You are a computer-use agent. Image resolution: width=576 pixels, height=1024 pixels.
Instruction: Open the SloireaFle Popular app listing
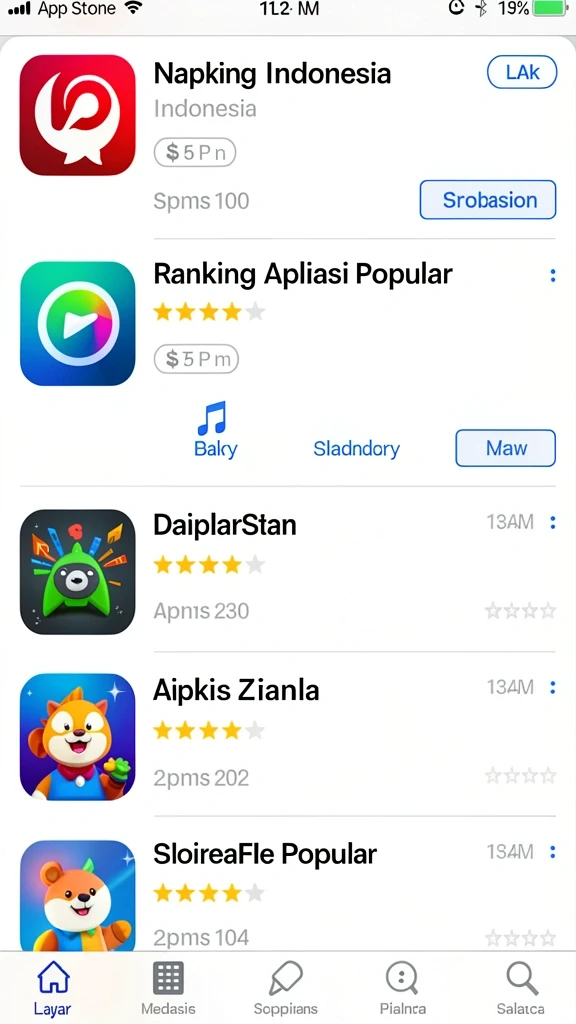287,893
